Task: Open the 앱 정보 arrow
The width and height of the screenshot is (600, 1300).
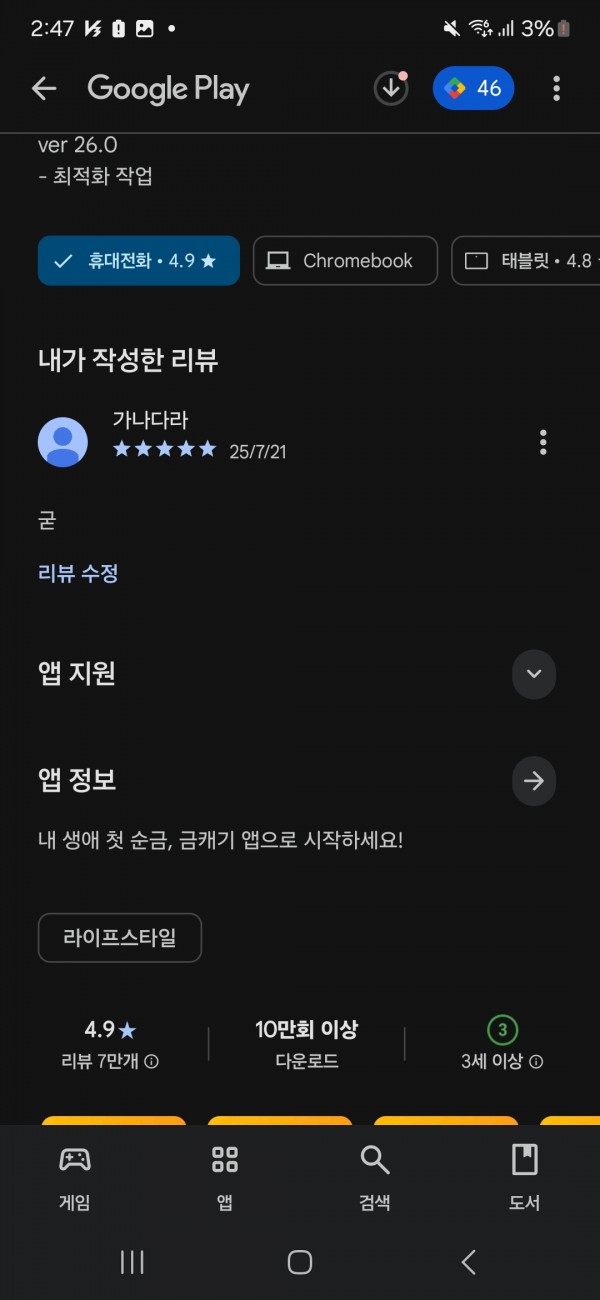Action: pos(534,781)
